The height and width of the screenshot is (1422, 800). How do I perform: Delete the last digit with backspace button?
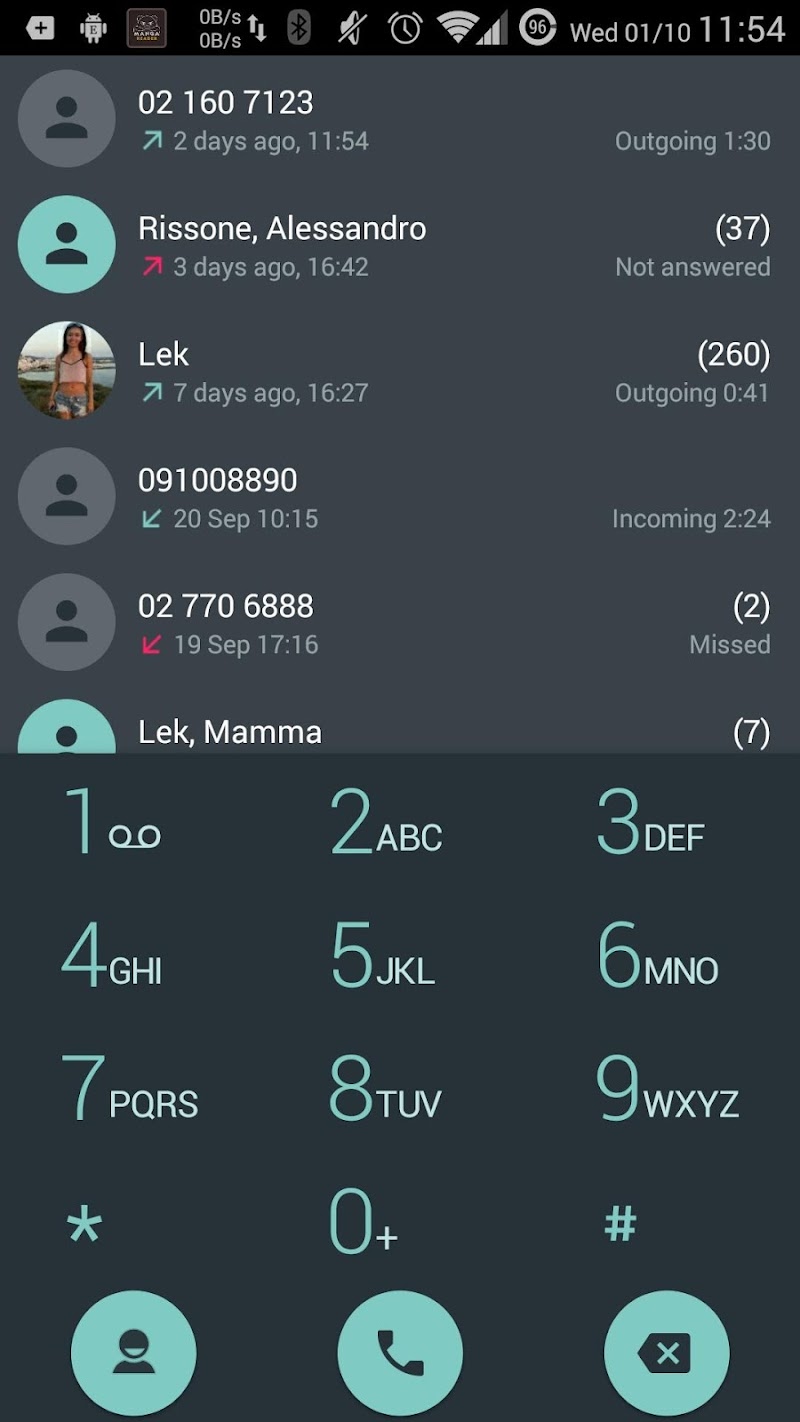click(x=666, y=1352)
